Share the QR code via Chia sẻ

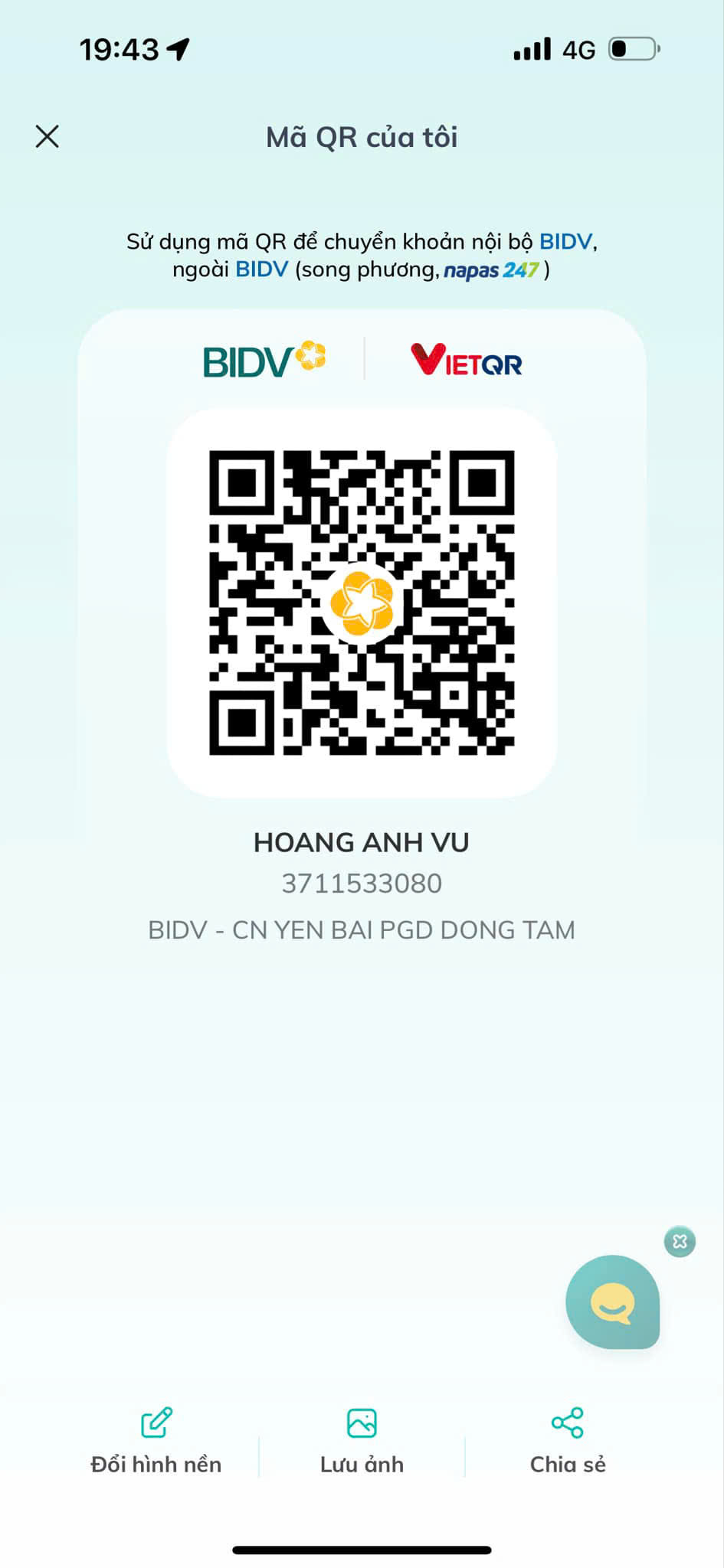[x=568, y=1441]
